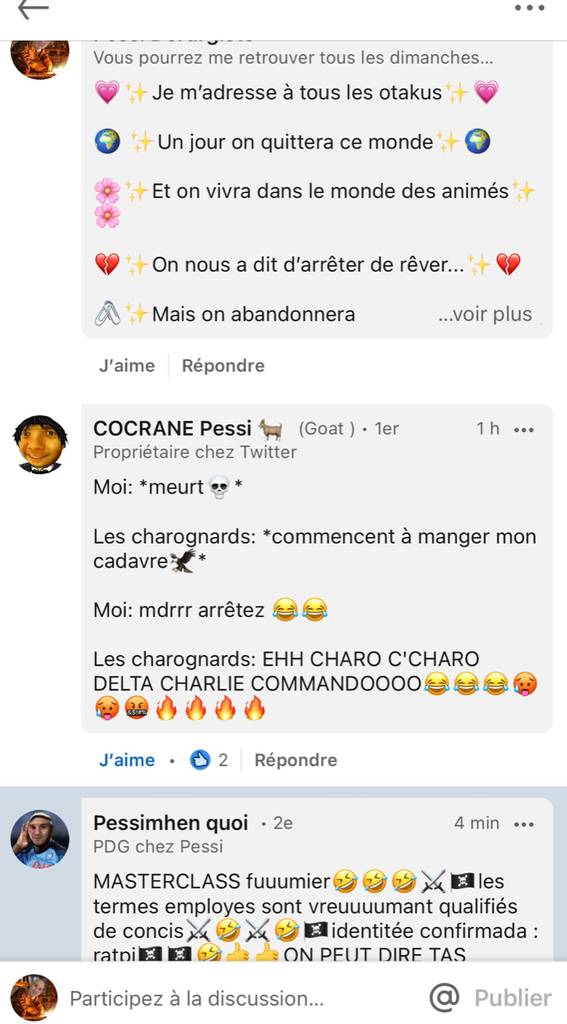Reply to the otakus comment
The width and height of the screenshot is (567, 1024).
pos(223,366)
